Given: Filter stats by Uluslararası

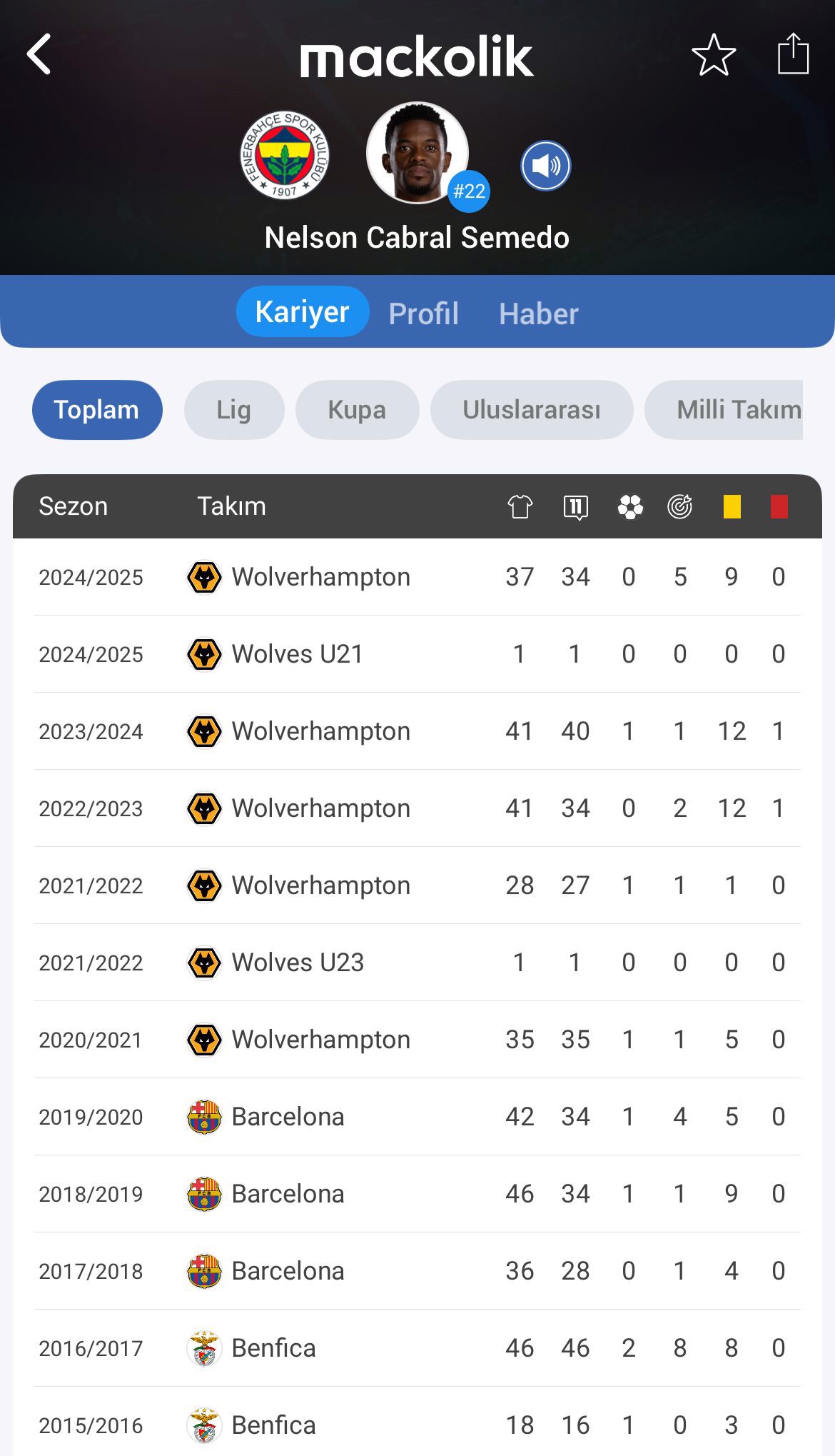Looking at the screenshot, I should 532,410.
